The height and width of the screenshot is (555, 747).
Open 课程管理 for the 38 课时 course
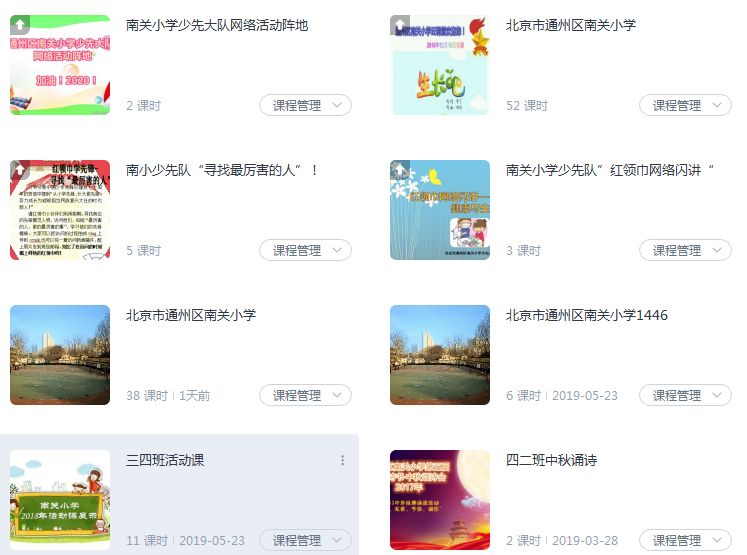[305, 395]
